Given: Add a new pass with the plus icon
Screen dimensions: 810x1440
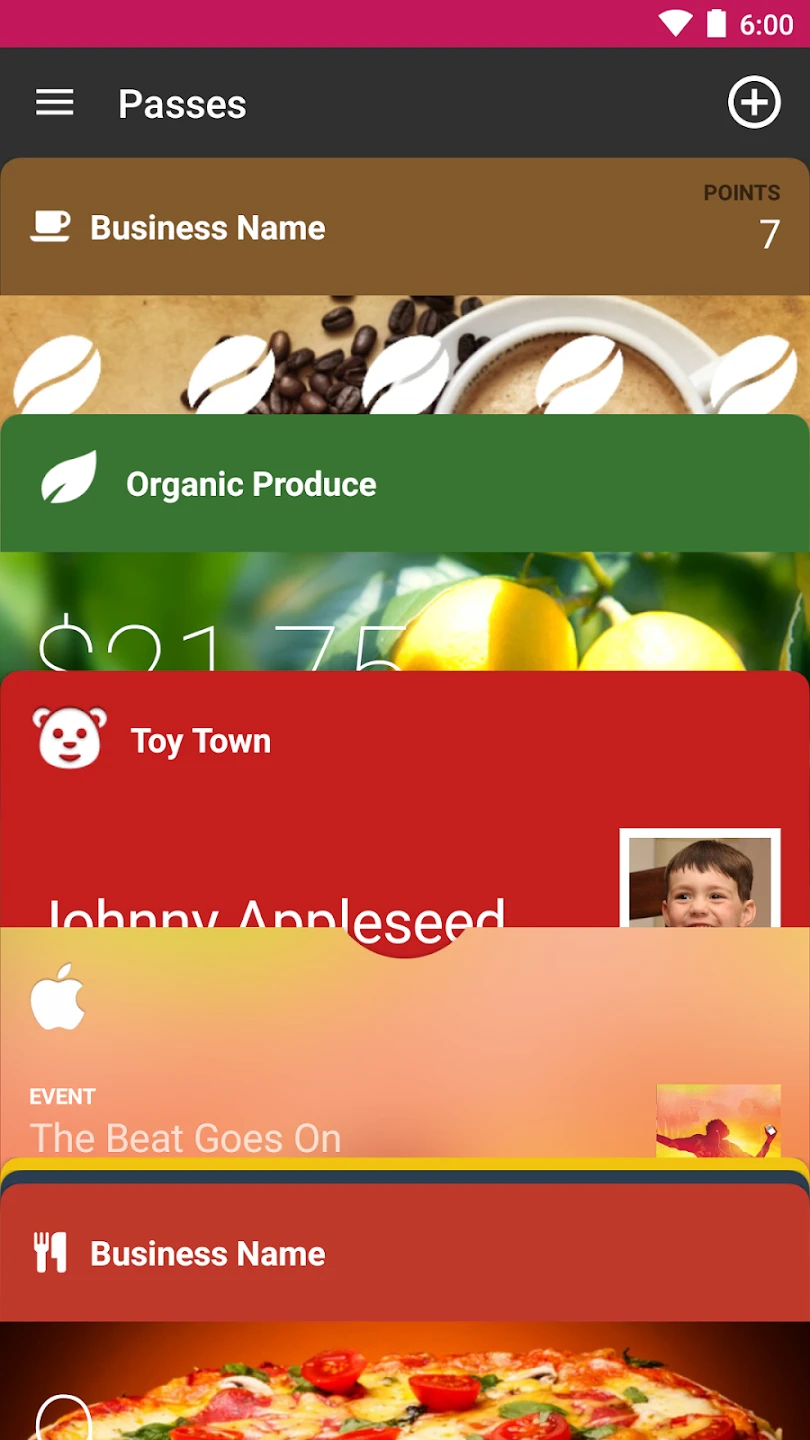Looking at the screenshot, I should pos(753,103).
